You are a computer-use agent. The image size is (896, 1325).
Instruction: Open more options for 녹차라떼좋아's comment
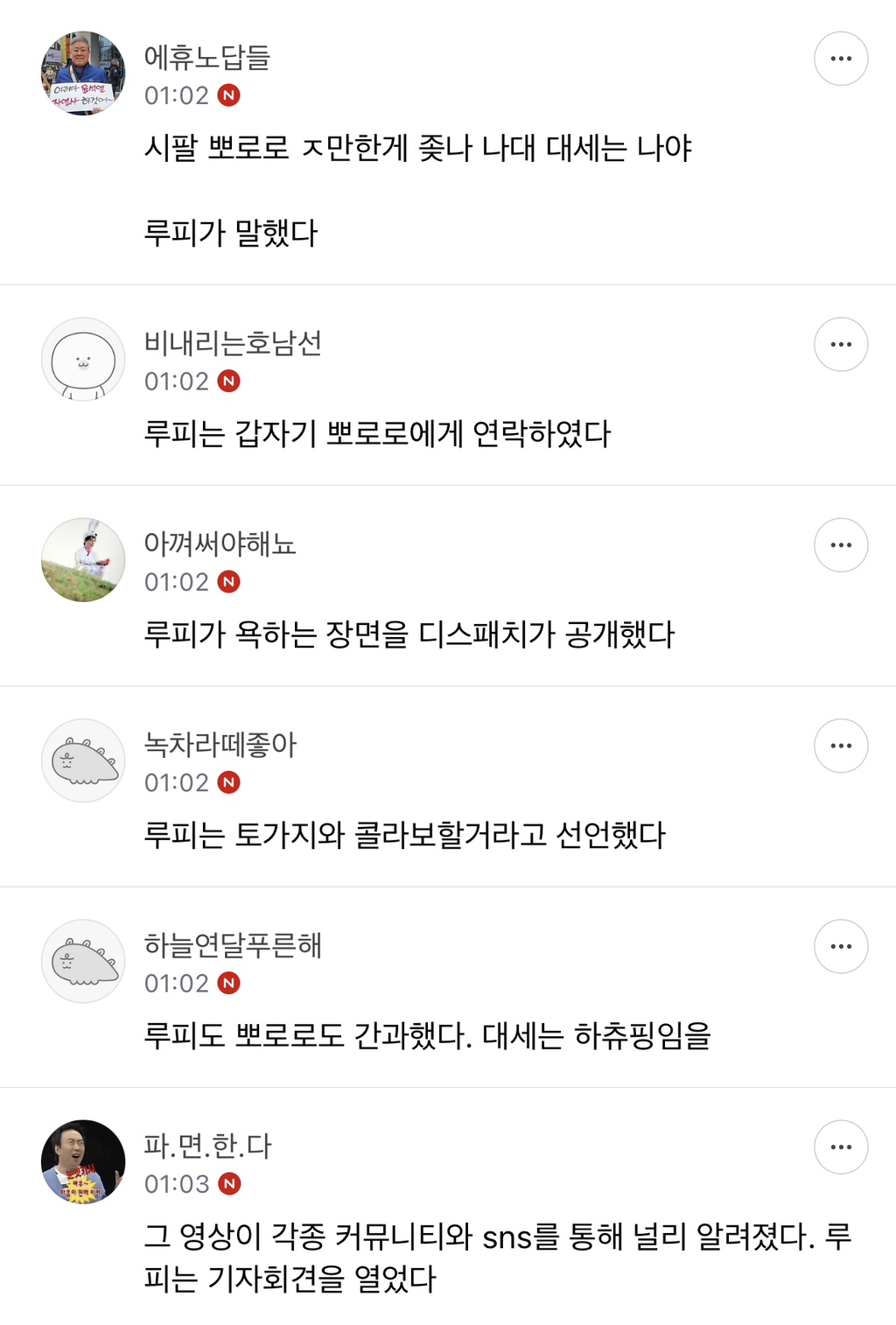pyautogui.click(x=841, y=746)
